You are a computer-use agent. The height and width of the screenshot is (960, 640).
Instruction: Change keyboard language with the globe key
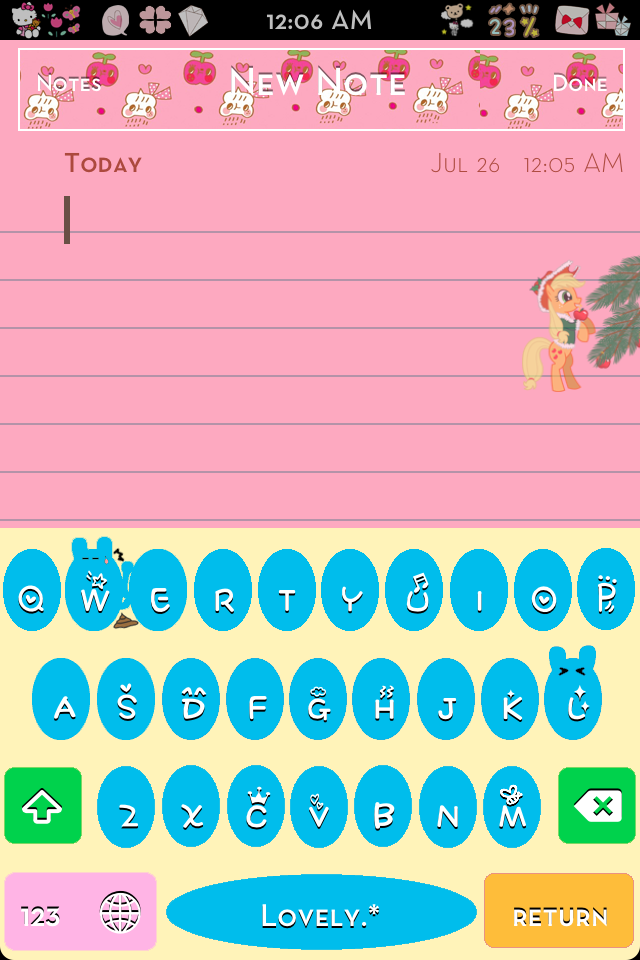pyautogui.click(x=120, y=912)
